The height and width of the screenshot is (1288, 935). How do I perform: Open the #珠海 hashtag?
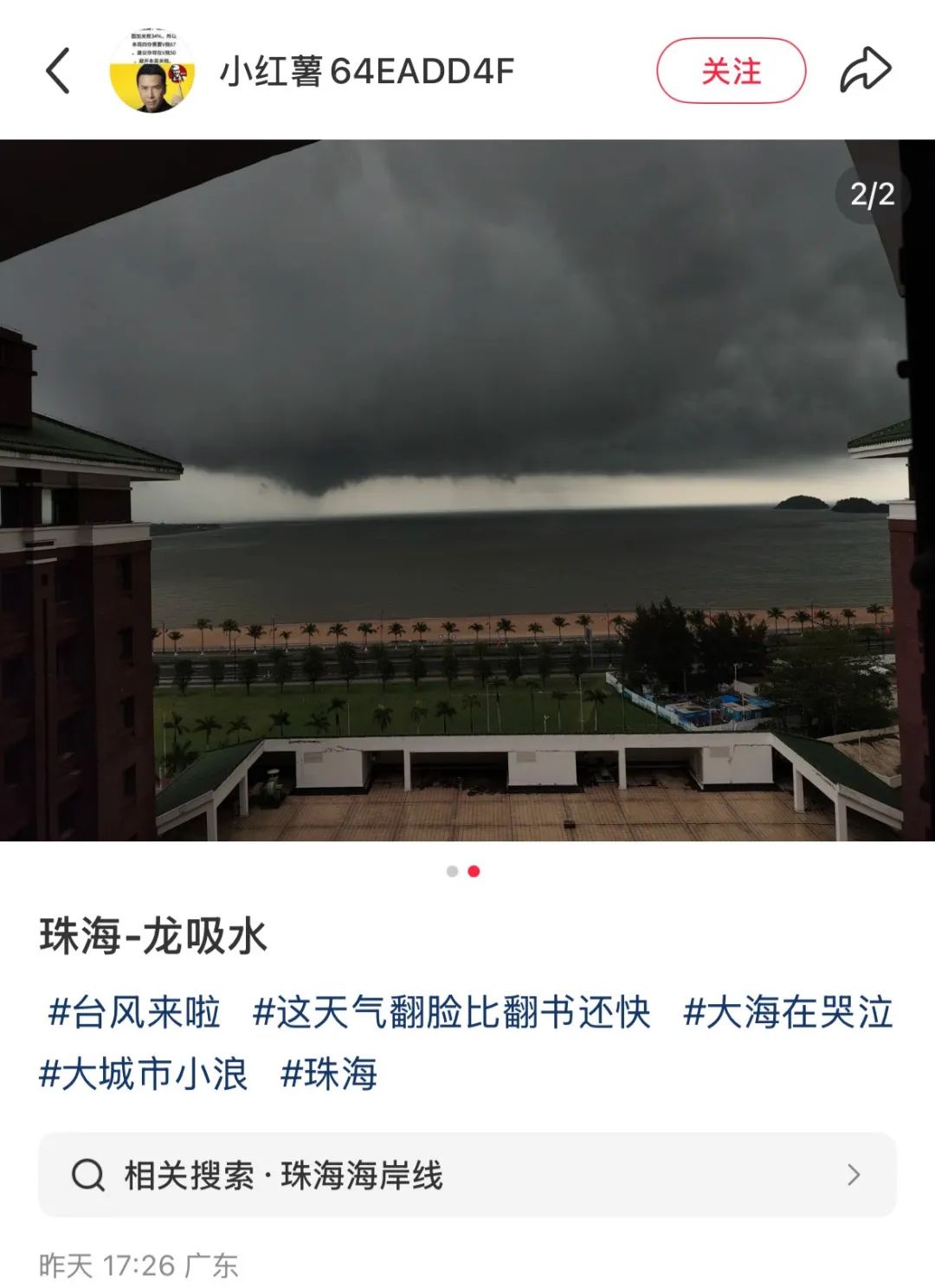(329, 1074)
